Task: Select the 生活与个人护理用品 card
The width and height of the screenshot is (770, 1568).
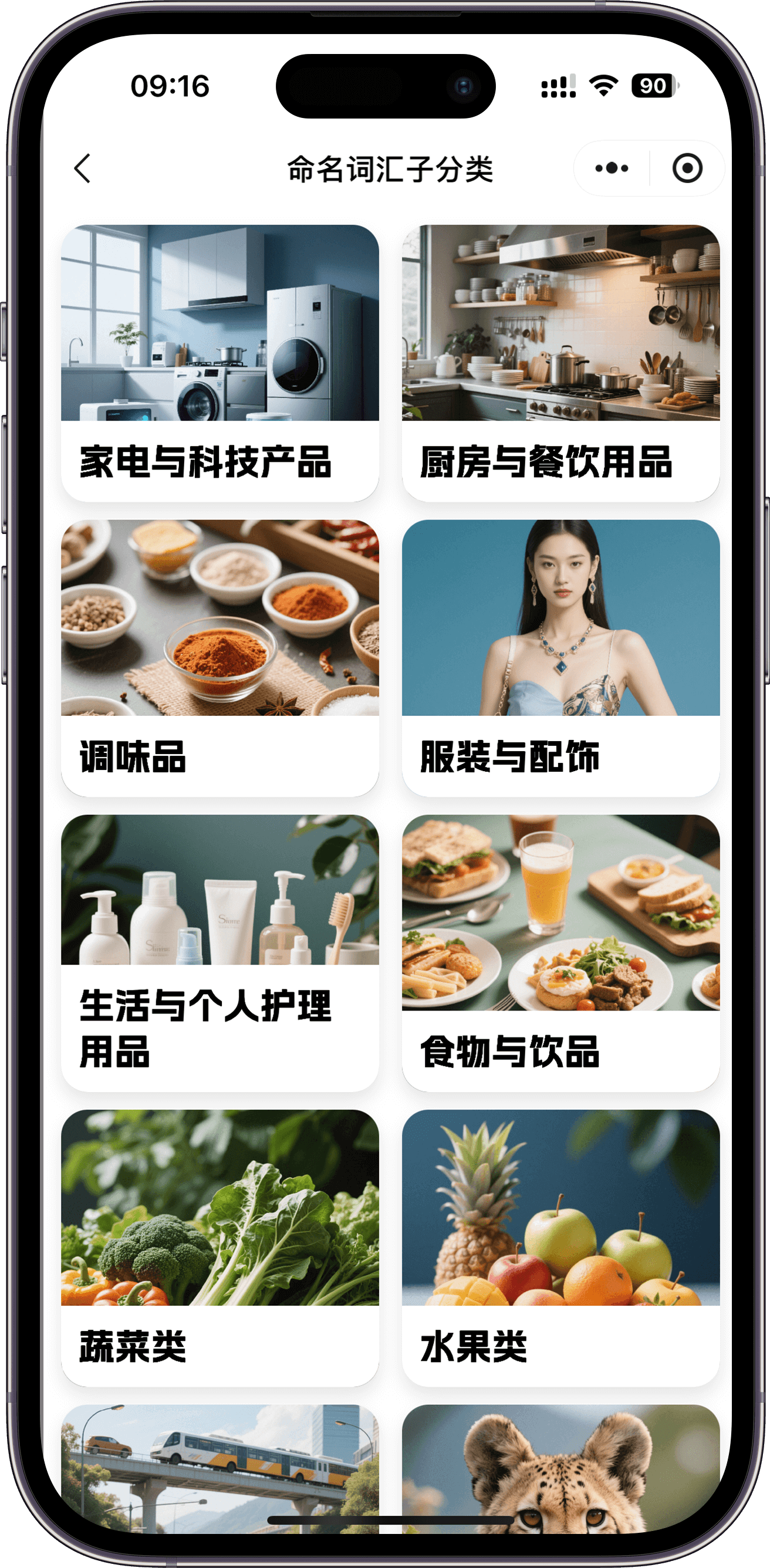Action: 219,952
